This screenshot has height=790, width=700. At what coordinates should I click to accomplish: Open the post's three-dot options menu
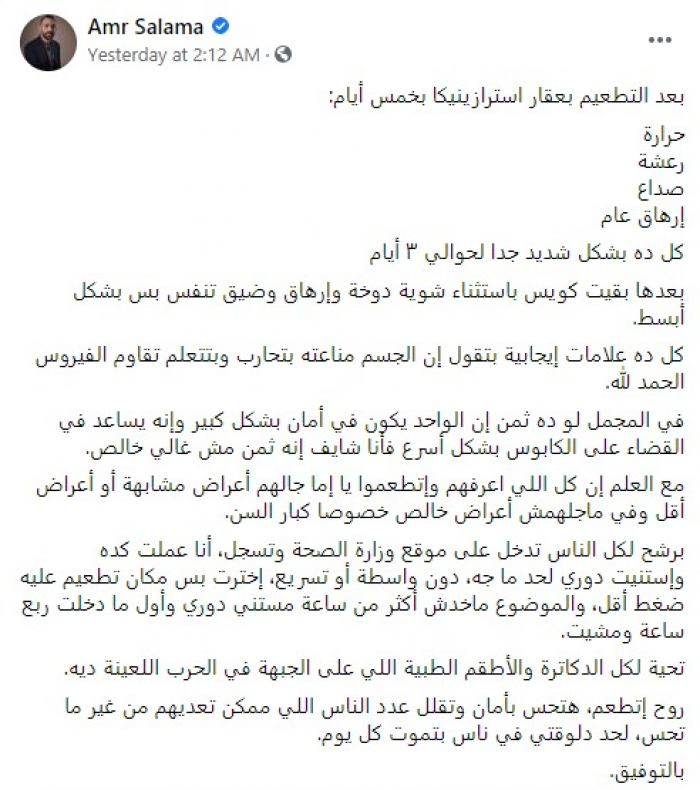click(660, 39)
